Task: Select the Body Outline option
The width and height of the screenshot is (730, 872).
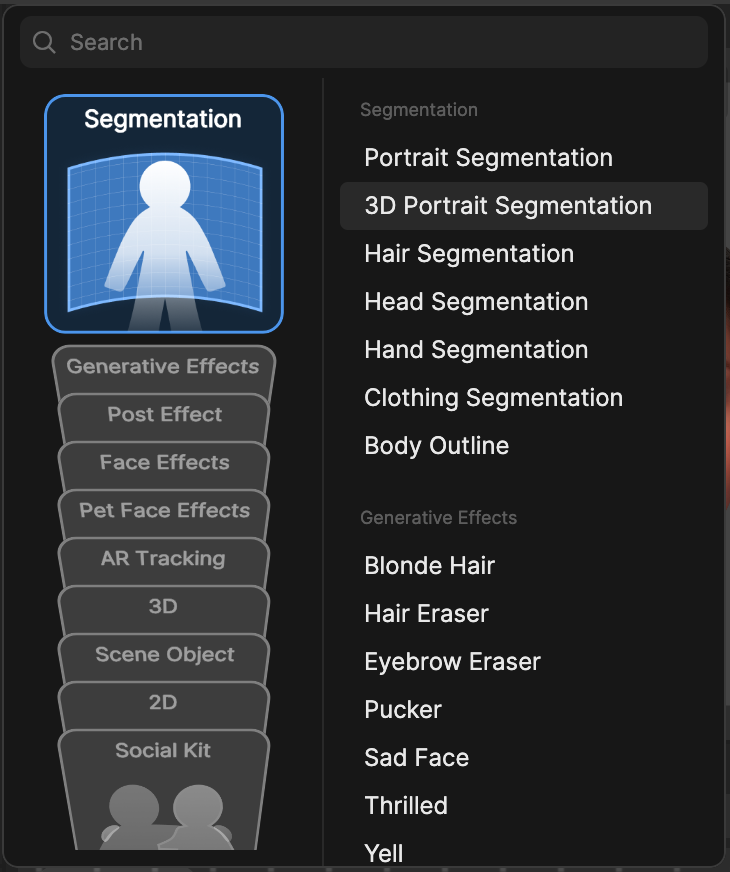Action: coord(436,446)
